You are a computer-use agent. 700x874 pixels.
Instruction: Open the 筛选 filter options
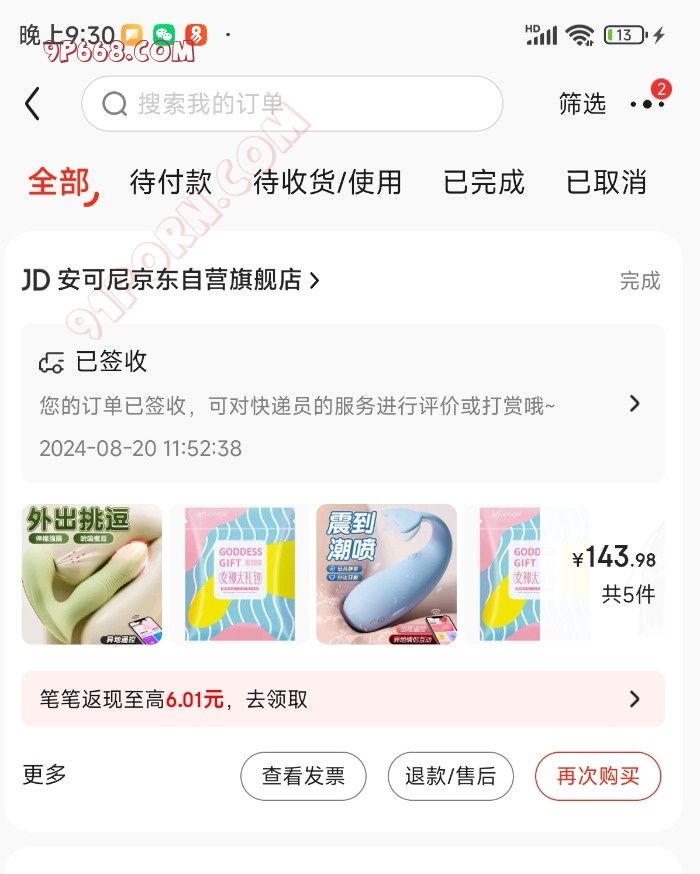[582, 104]
